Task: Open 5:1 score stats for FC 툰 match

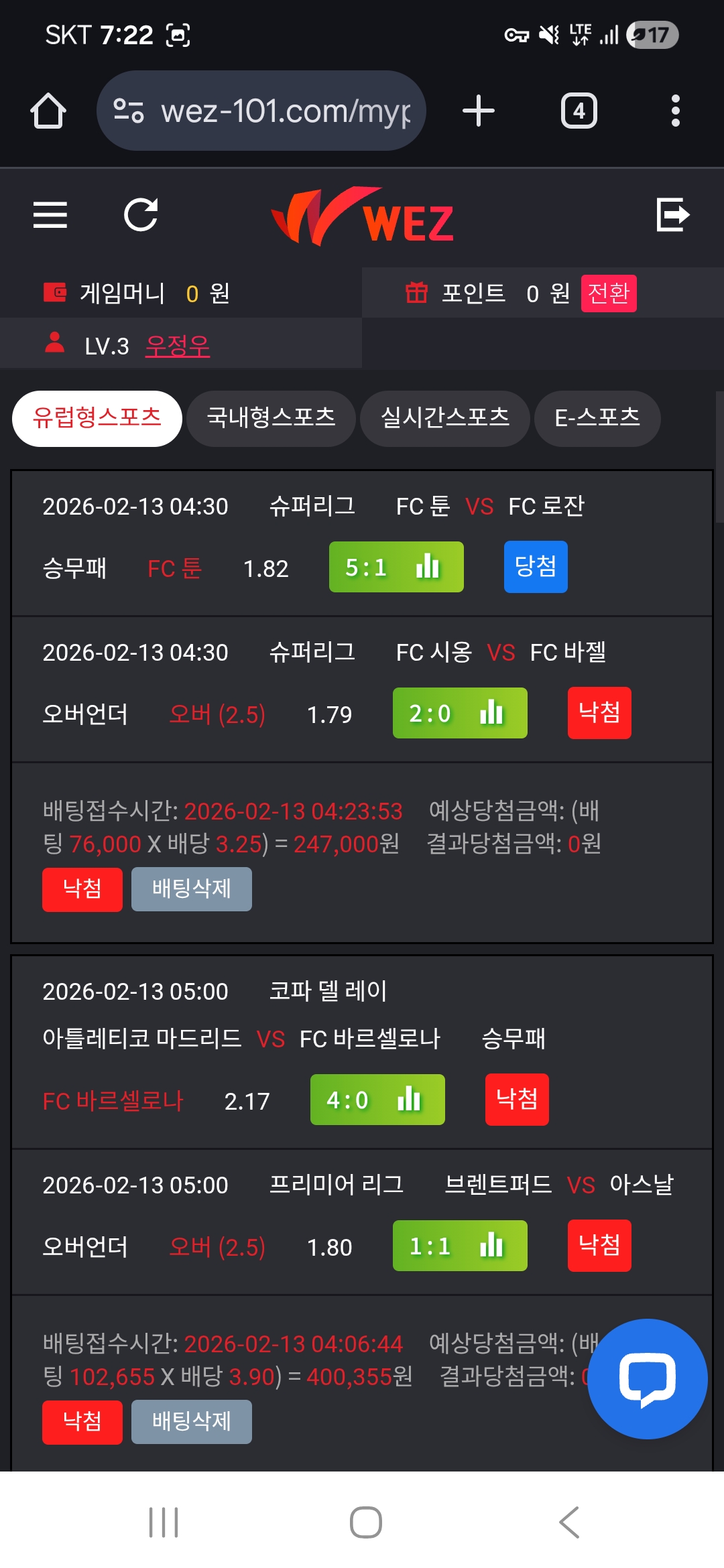Action: click(396, 568)
